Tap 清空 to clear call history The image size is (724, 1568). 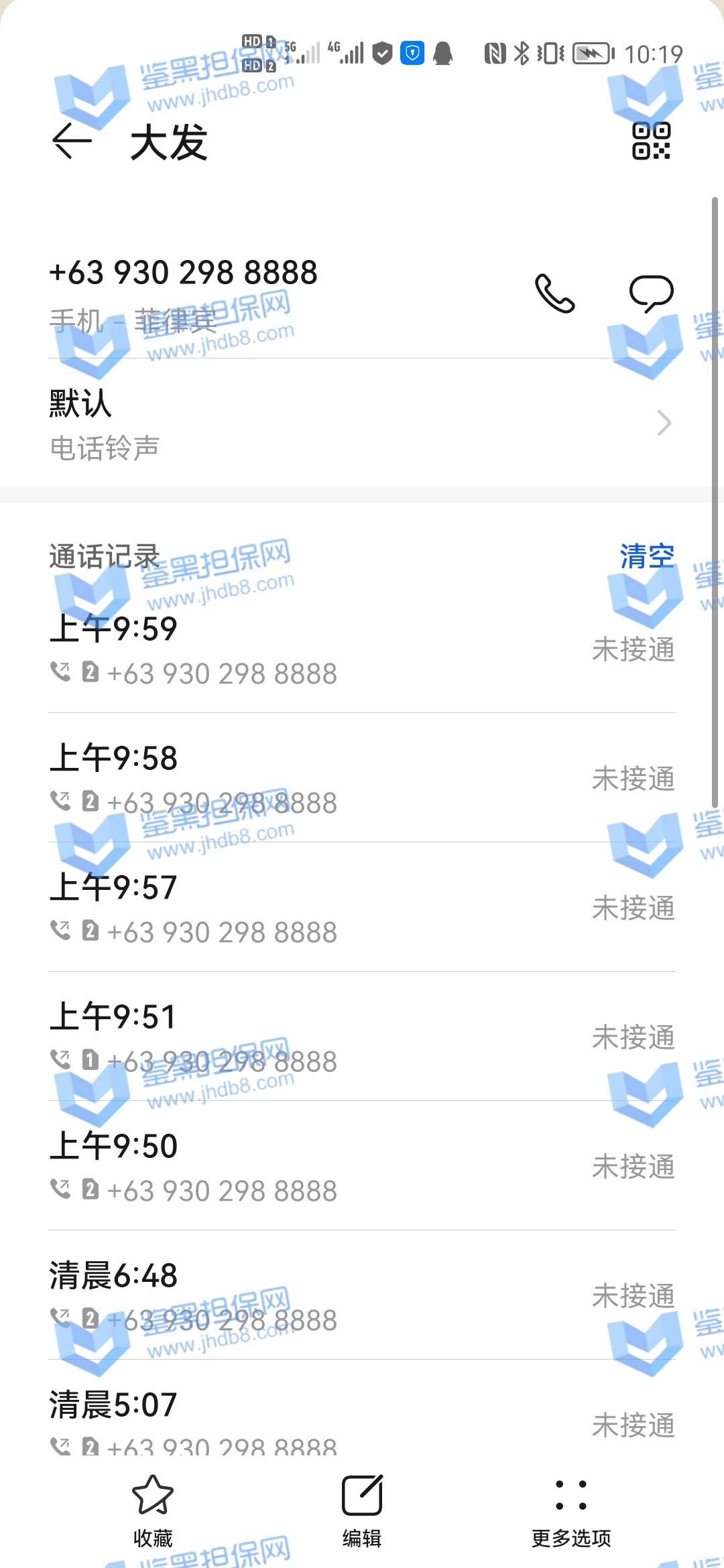pyautogui.click(x=646, y=556)
